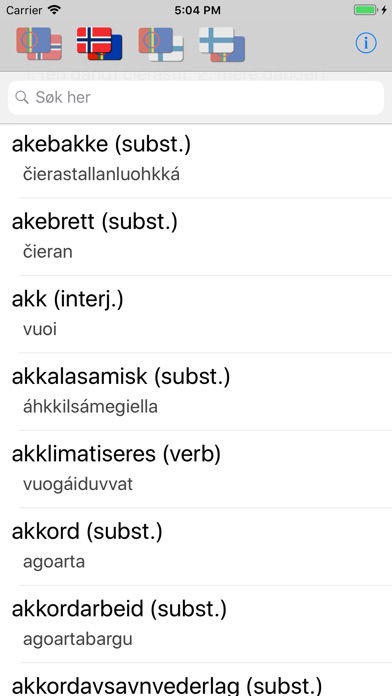
Task: Open the entry for akebakke
Action: point(196,159)
